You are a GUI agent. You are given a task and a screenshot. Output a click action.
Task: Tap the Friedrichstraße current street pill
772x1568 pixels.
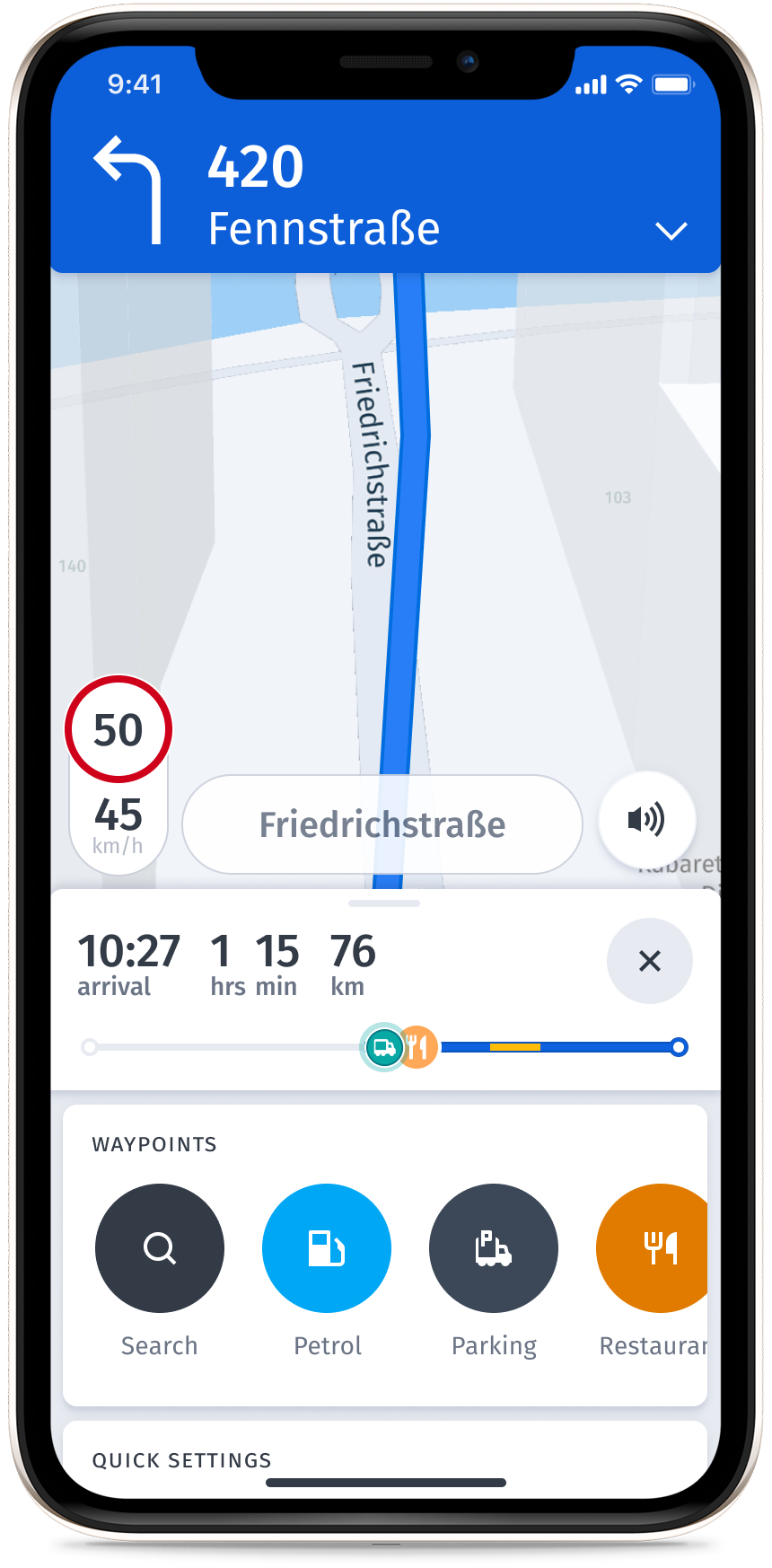point(382,824)
